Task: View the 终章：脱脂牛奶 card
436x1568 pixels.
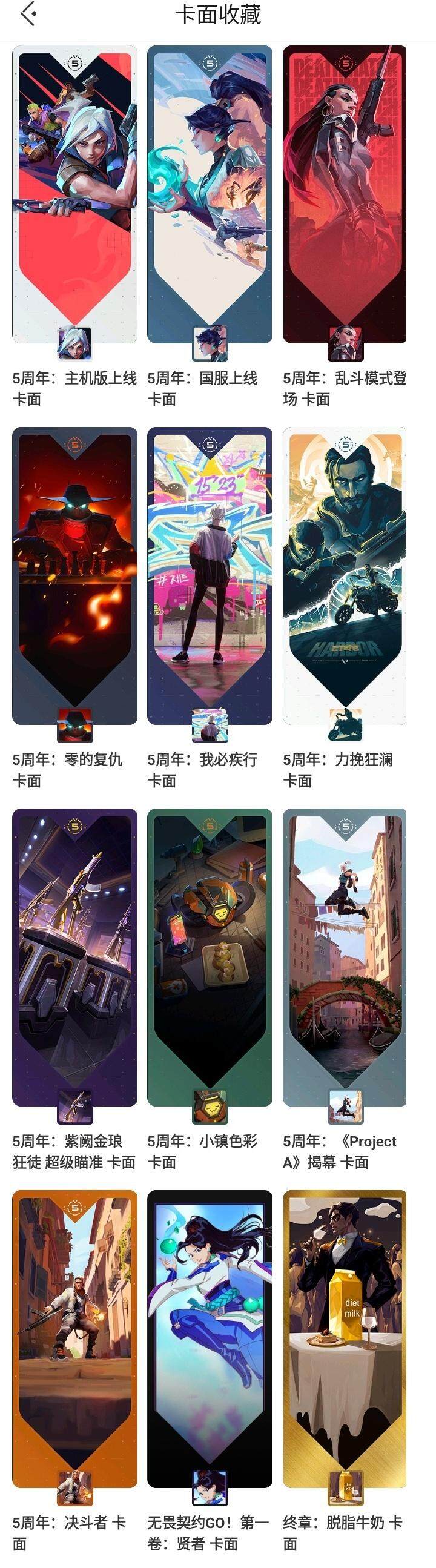Action: [x=345, y=1338]
